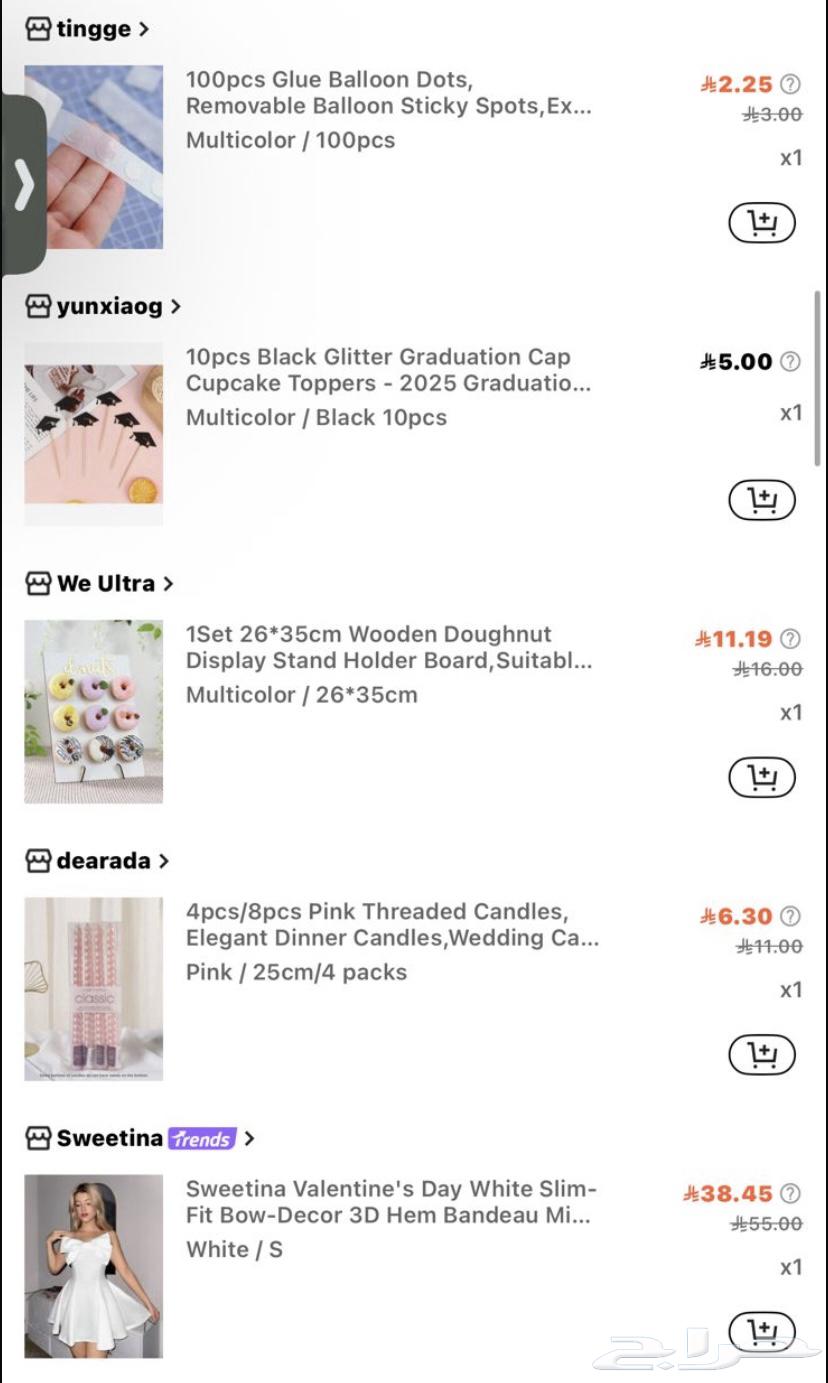The height and width of the screenshot is (1383, 828).
Task: Show price info for the 2.25 item
Action: [790, 84]
